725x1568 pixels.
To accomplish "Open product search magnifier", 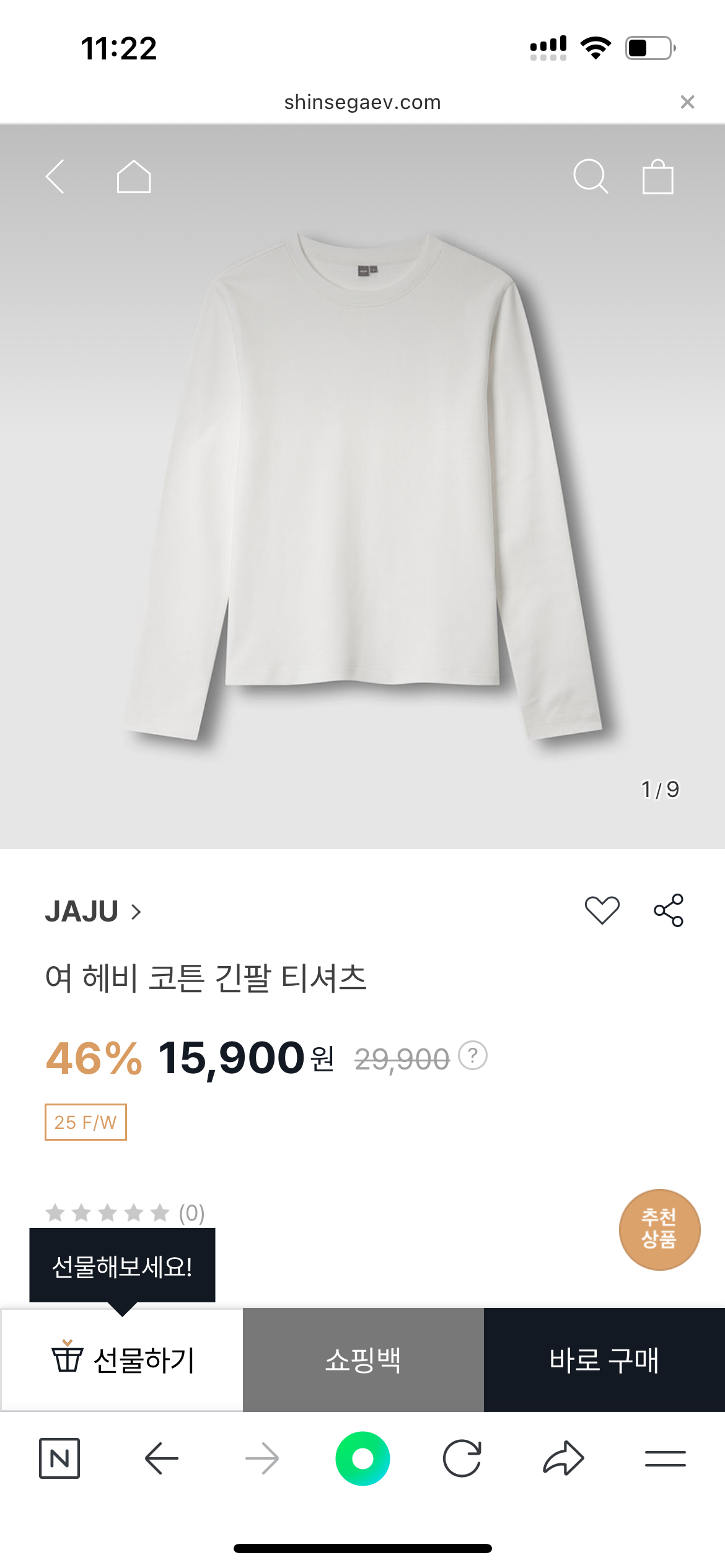I will 590,177.
